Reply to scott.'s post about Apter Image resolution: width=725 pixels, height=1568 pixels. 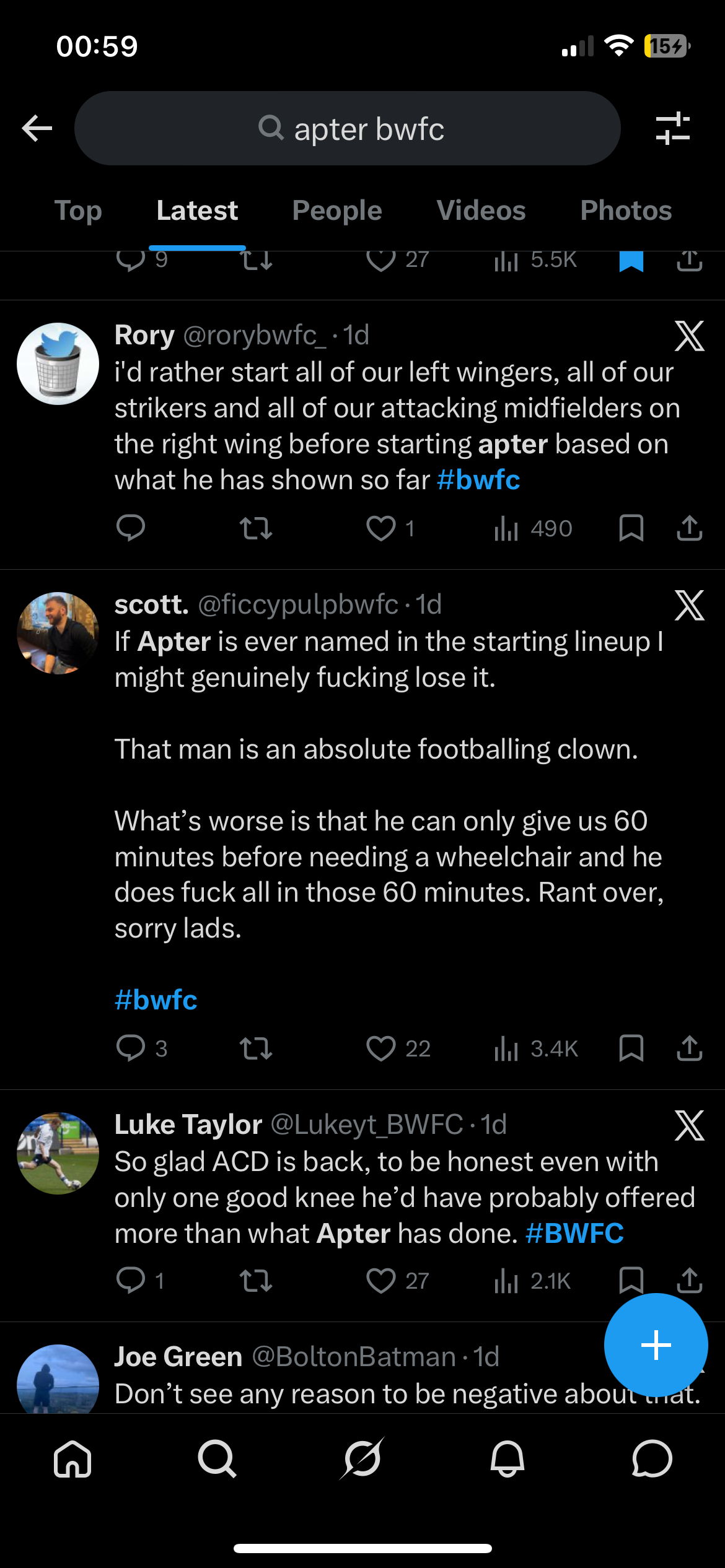click(x=131, y=1048)
